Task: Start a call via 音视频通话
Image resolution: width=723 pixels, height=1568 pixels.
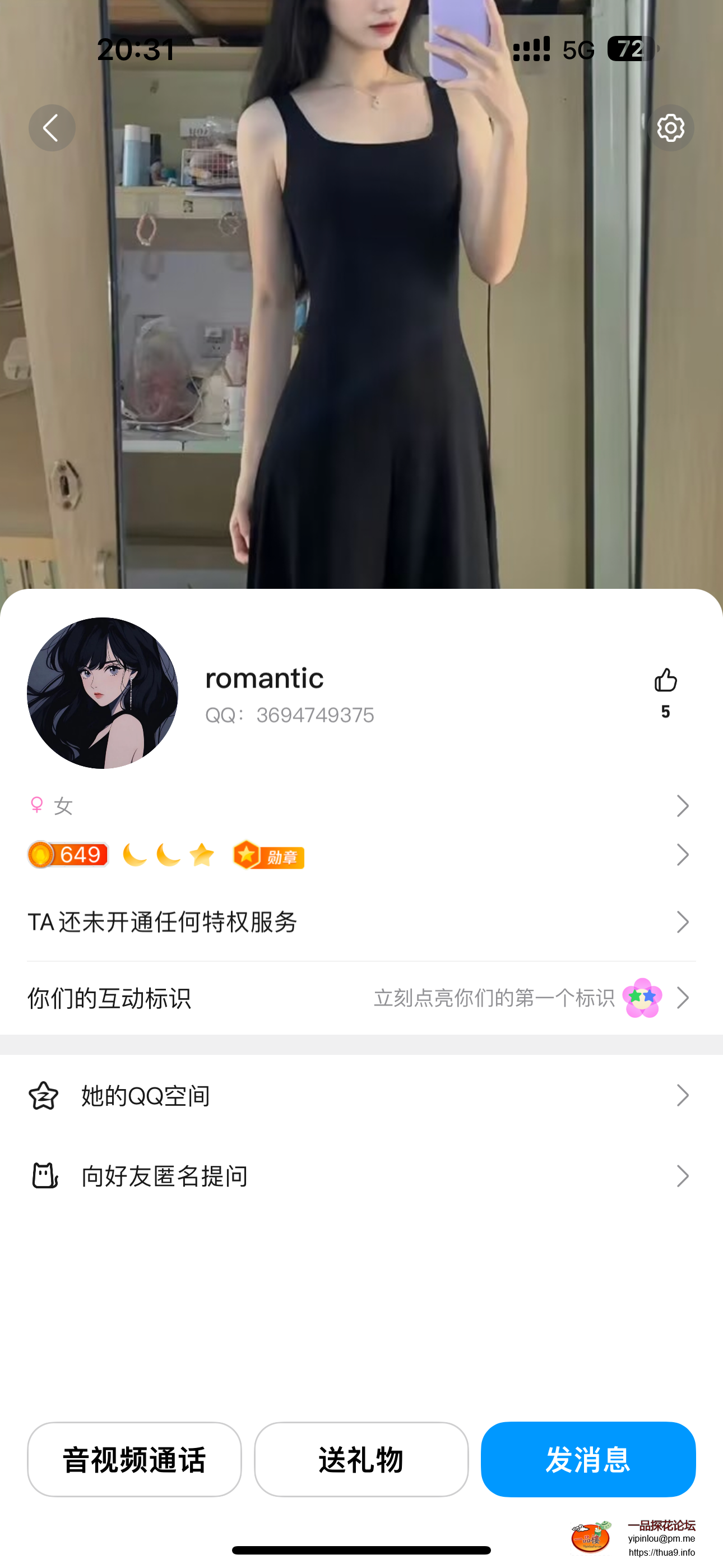Action: (x=135, y=1459)
